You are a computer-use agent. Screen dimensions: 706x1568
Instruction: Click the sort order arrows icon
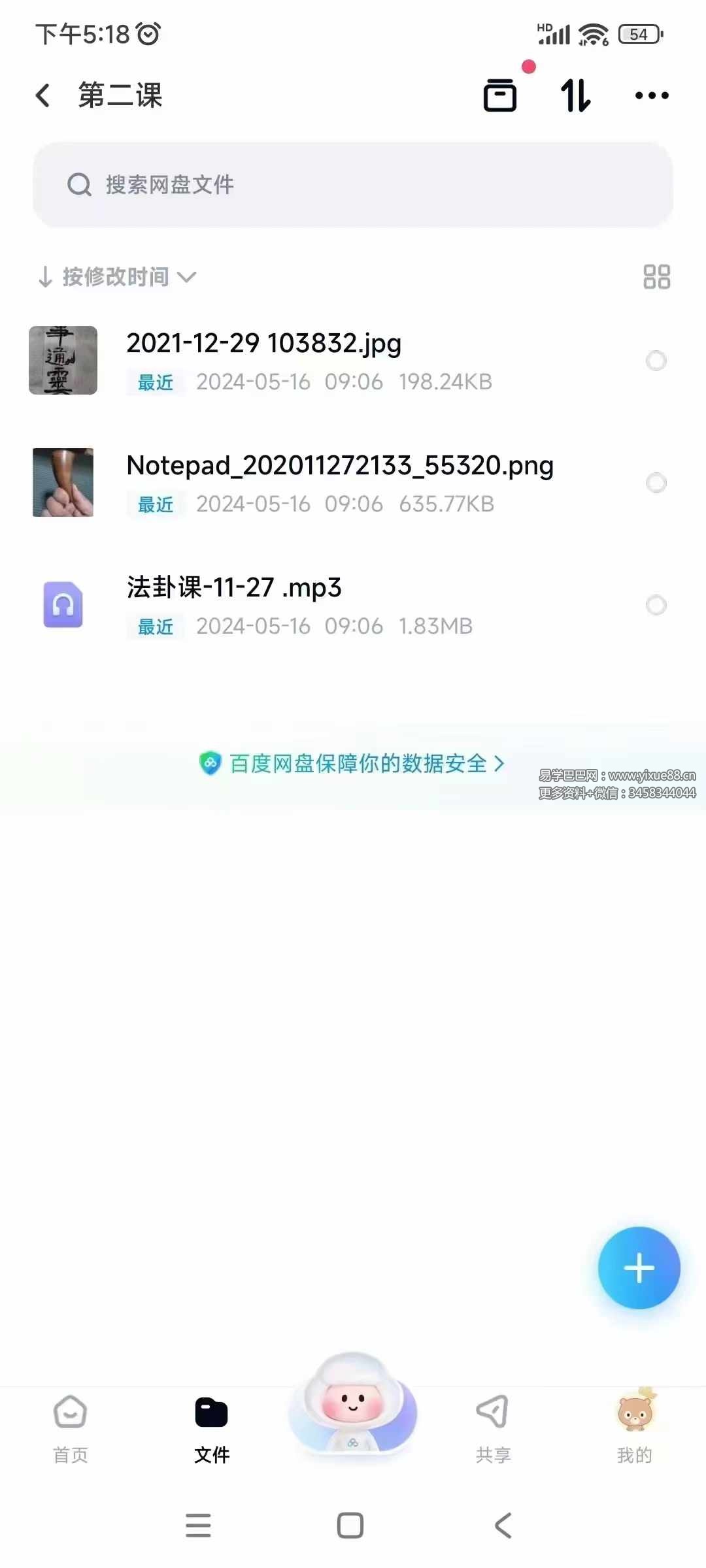click(575, 95)
